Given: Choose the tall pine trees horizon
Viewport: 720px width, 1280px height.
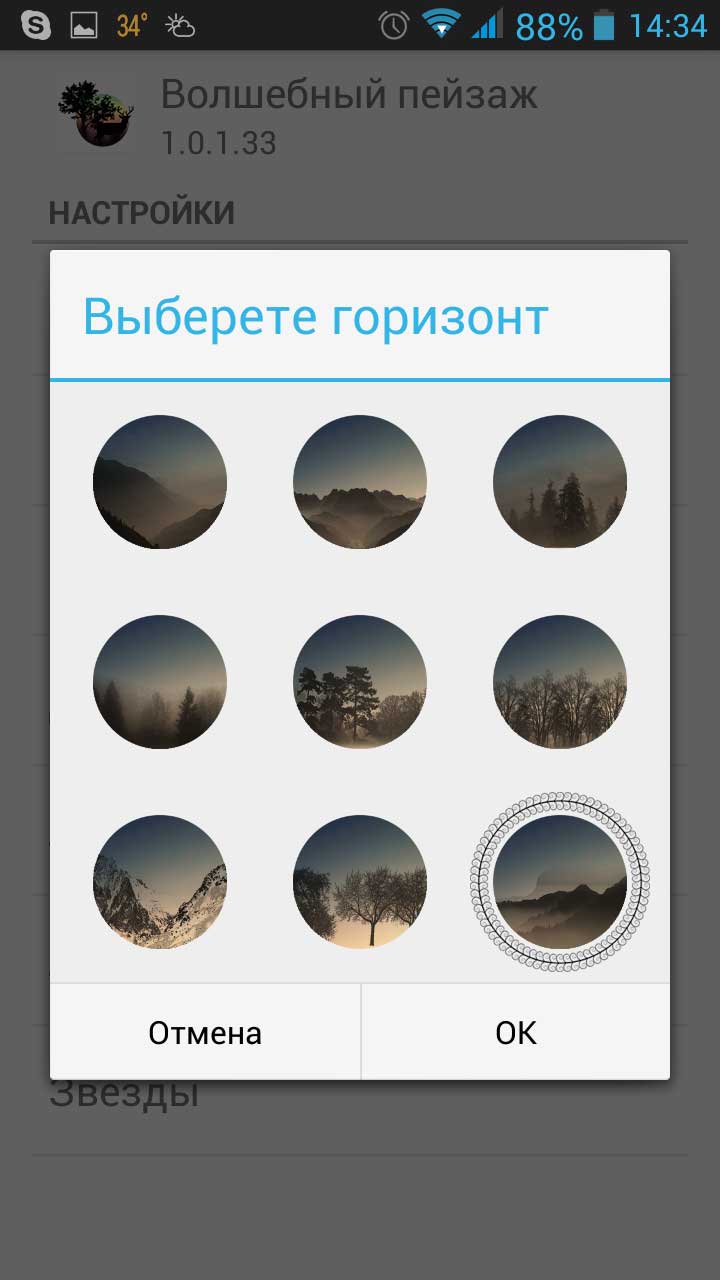Looking at the screenshot, I should 360,682.
